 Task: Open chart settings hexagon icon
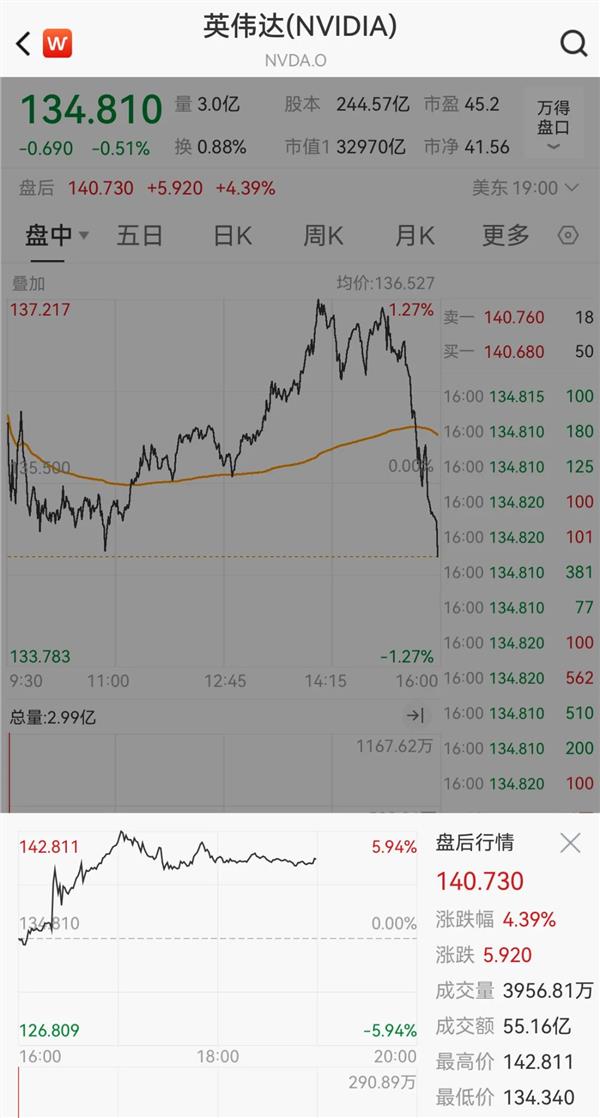point(568,235)
